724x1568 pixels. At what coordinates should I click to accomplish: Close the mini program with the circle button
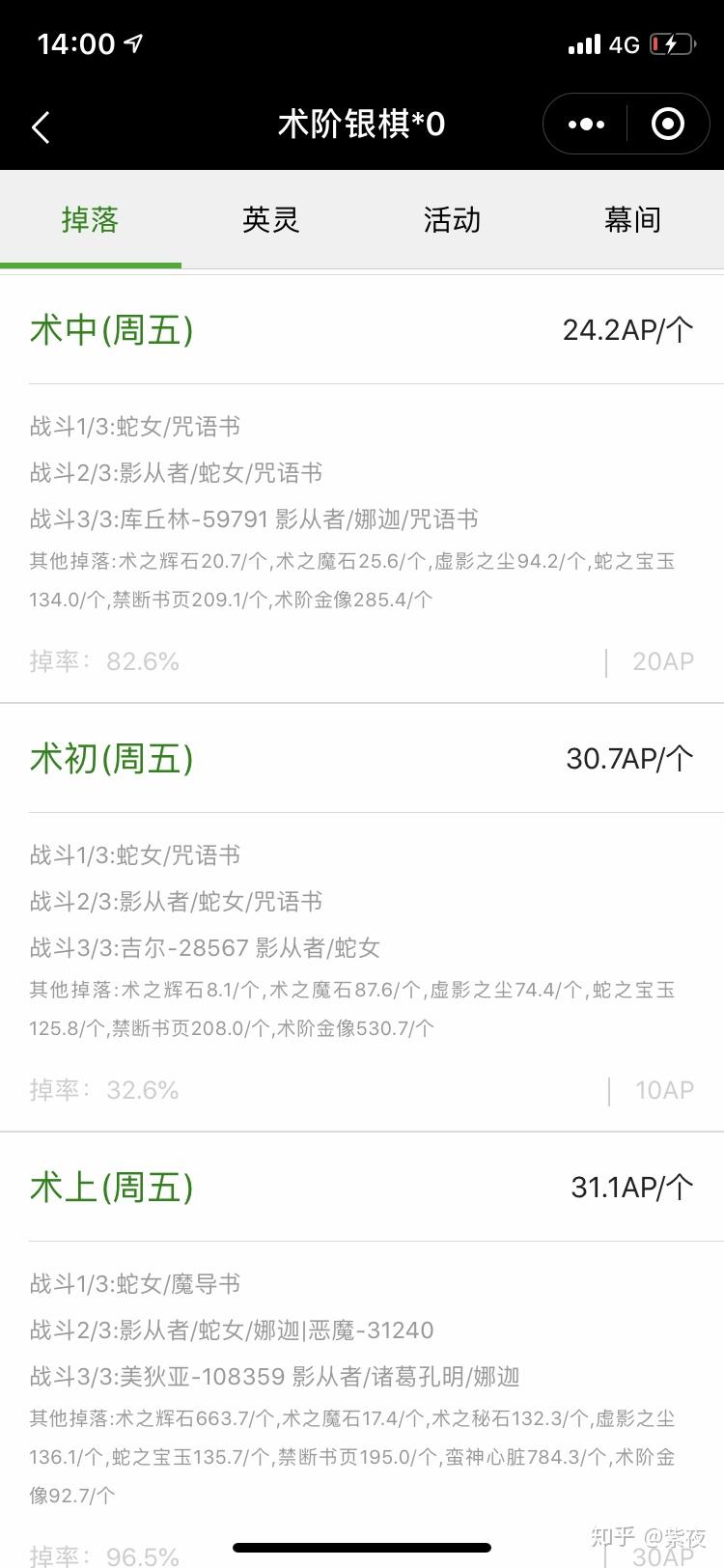(x=668, y=125)
